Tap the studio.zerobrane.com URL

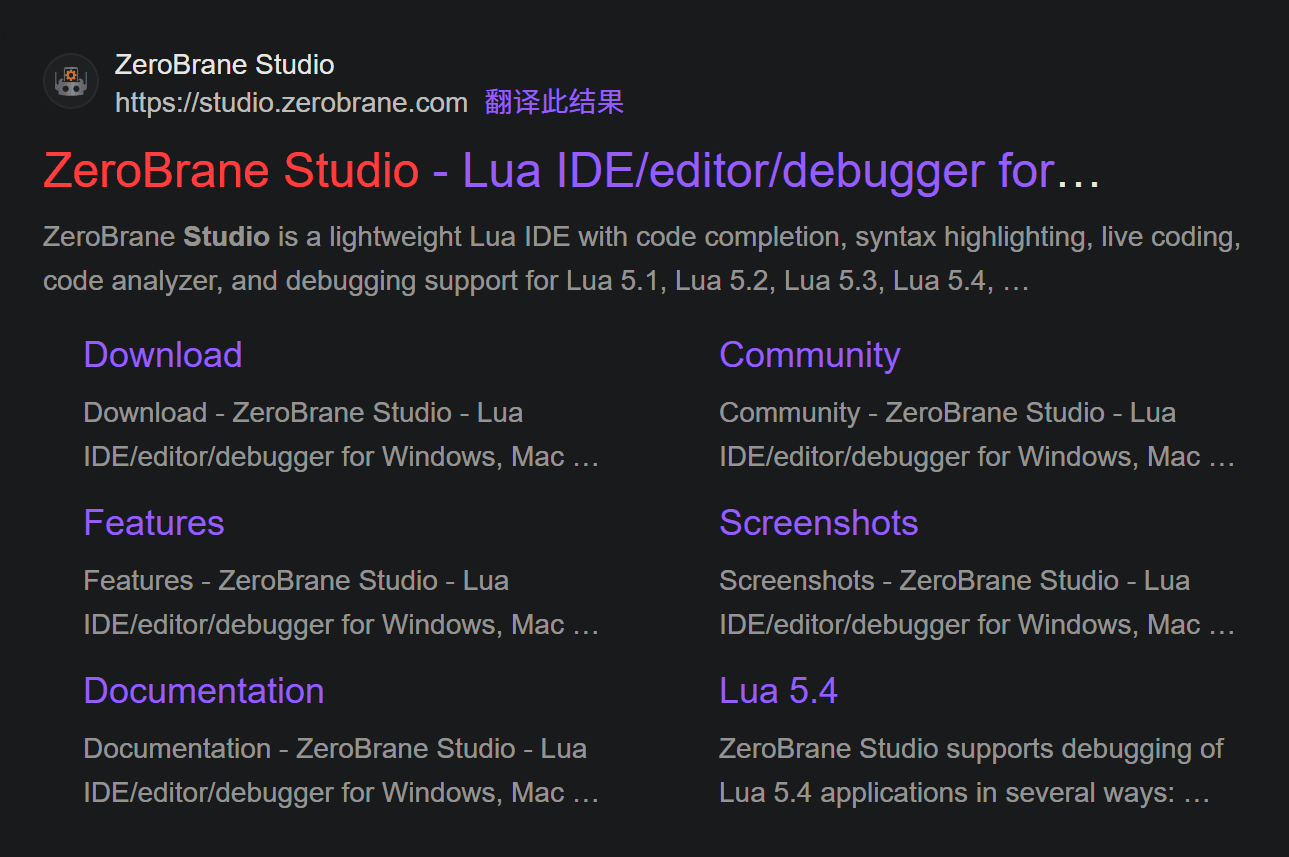pyautogui.click(x=291, y=102)
